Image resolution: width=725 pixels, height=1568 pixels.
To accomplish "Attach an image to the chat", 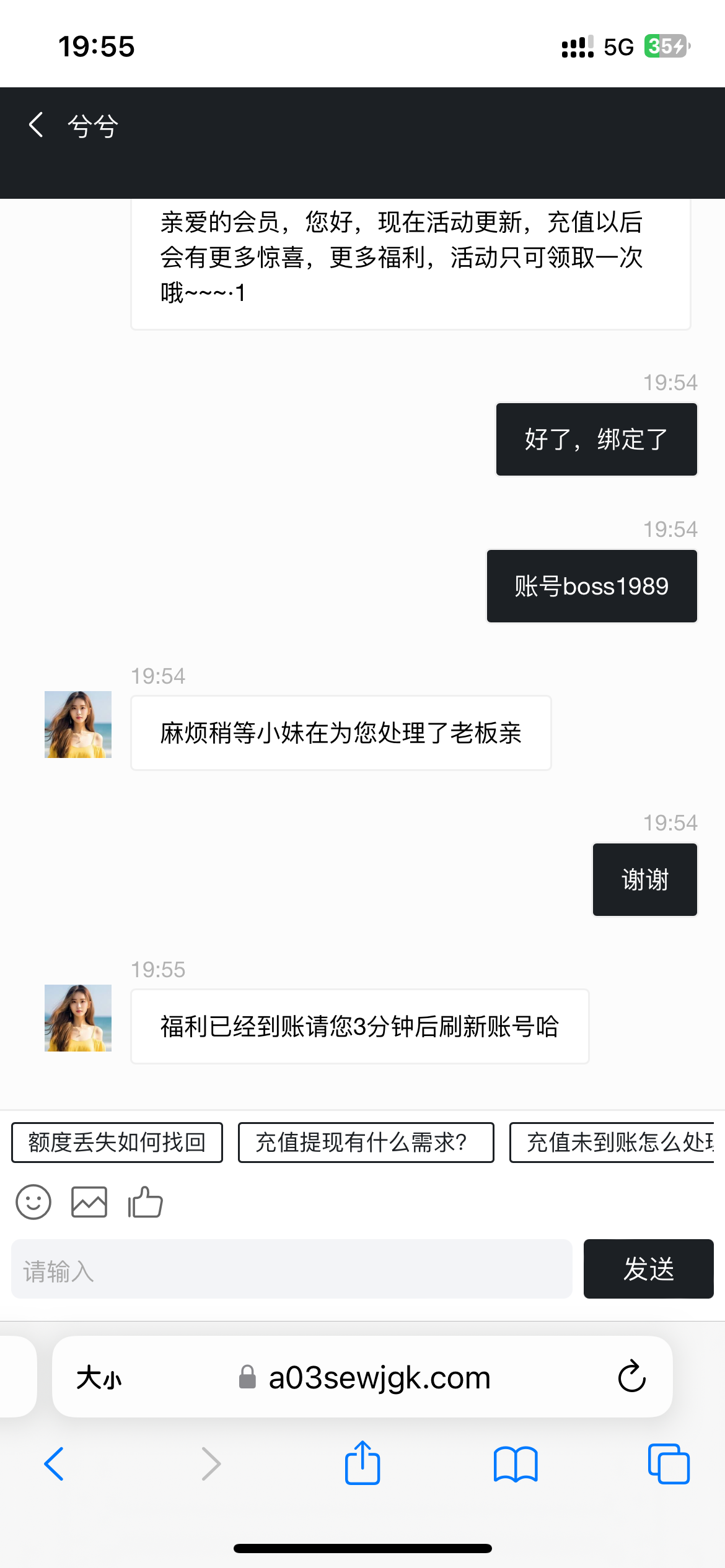I will tap(89, 1202).
